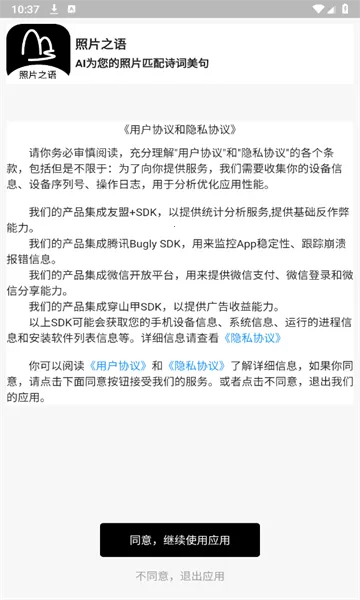Open 《隐私协议》 link following 《用户协议》 和

[x=197, y=366]
